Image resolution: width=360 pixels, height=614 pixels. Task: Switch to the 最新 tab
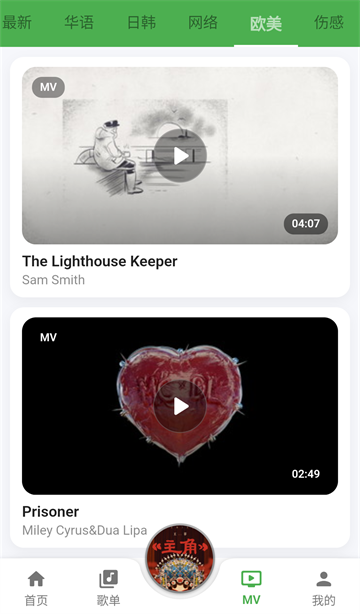tap(17, 23)
